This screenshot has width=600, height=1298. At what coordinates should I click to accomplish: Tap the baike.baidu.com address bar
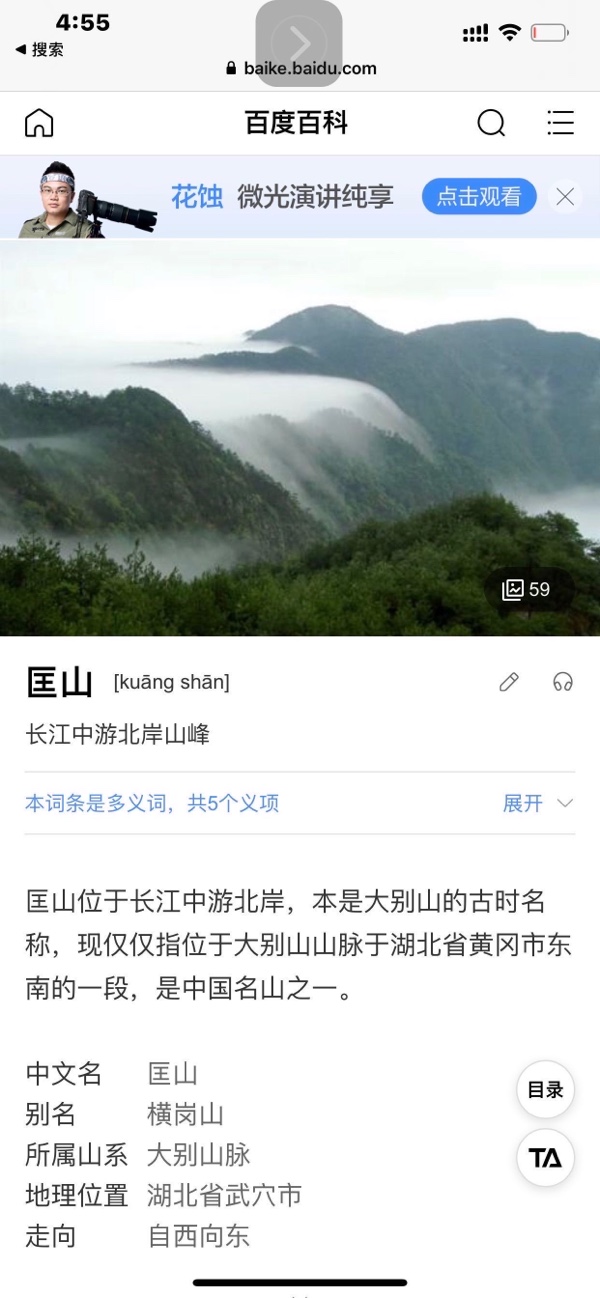click(x=300, y=69)
